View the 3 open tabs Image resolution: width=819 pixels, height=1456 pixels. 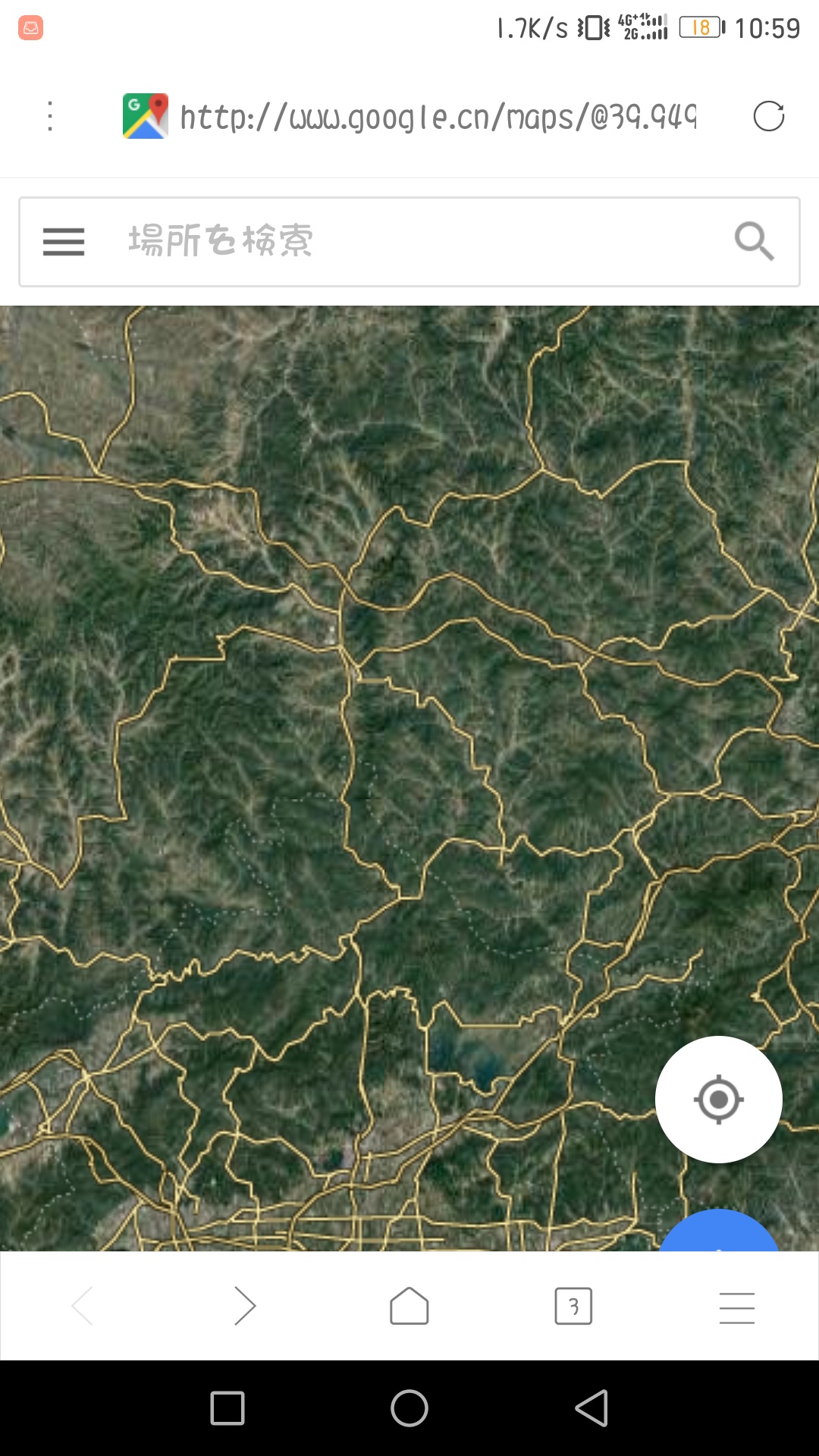(x=573, y=1306)
